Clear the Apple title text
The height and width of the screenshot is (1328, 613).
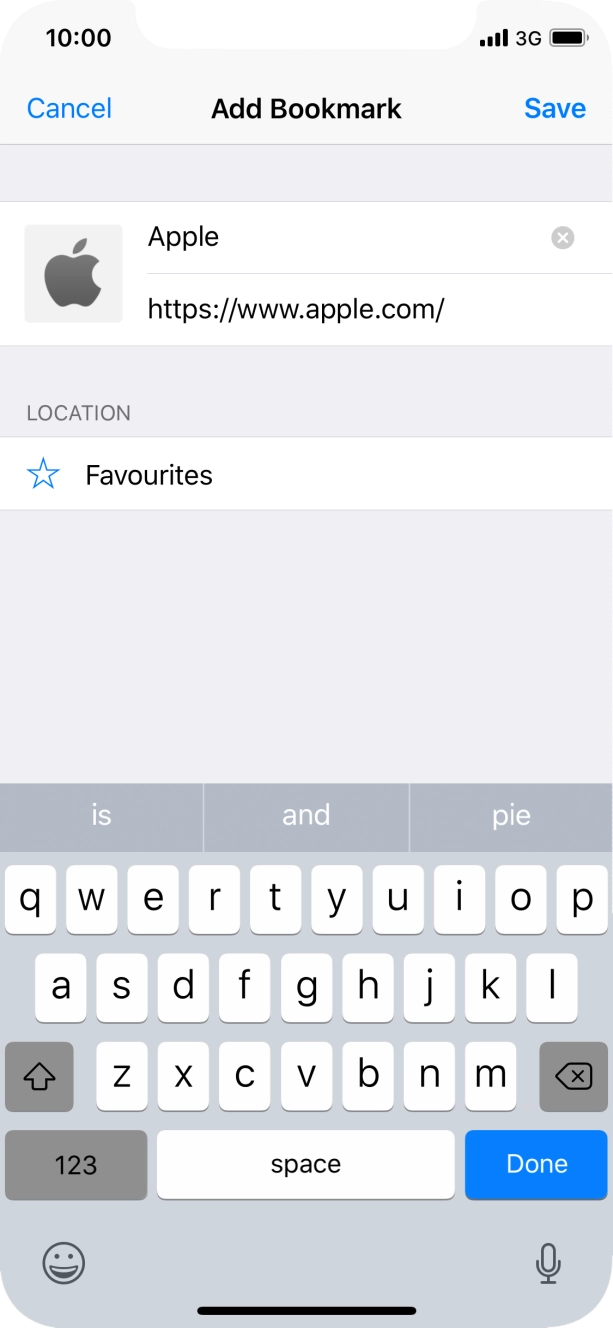(563, 237)
